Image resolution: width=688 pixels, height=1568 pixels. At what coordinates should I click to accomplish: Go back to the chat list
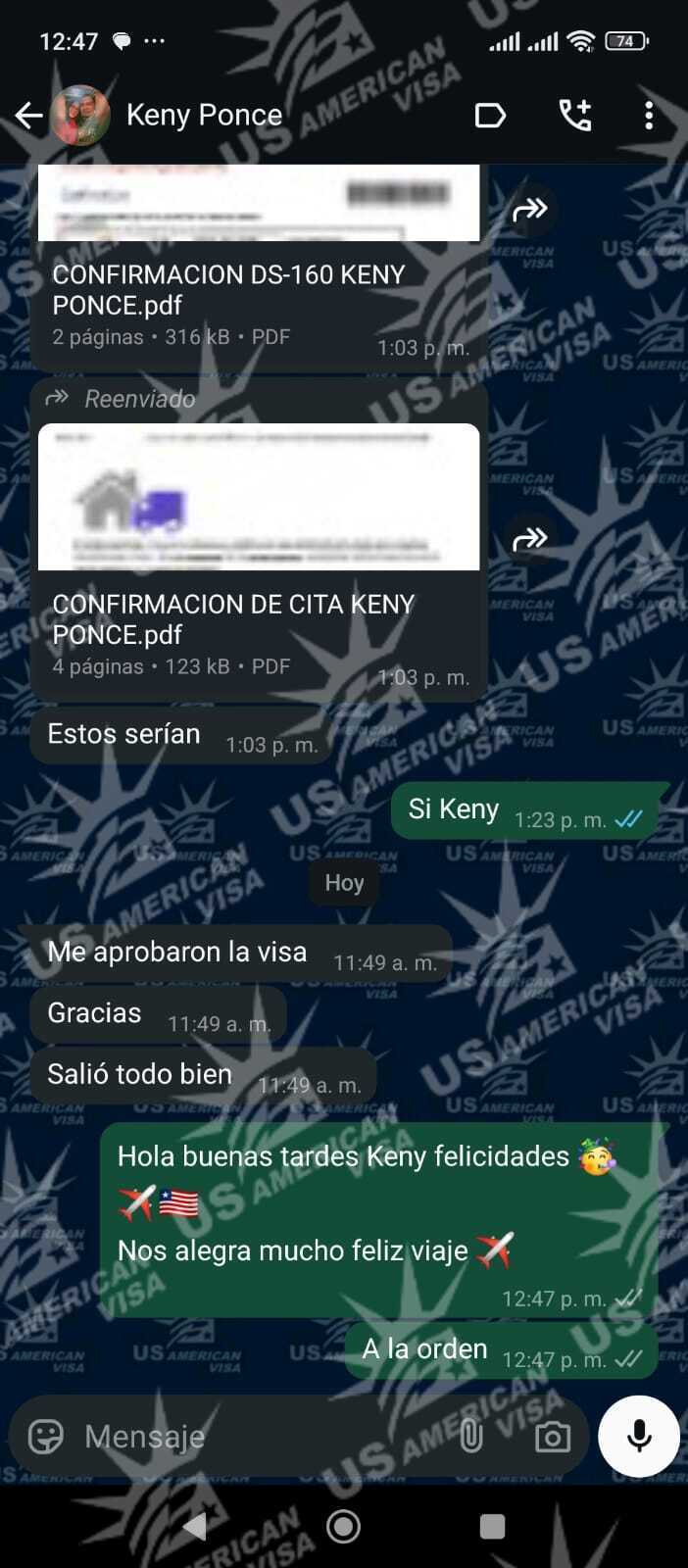(x=28, y=116)
